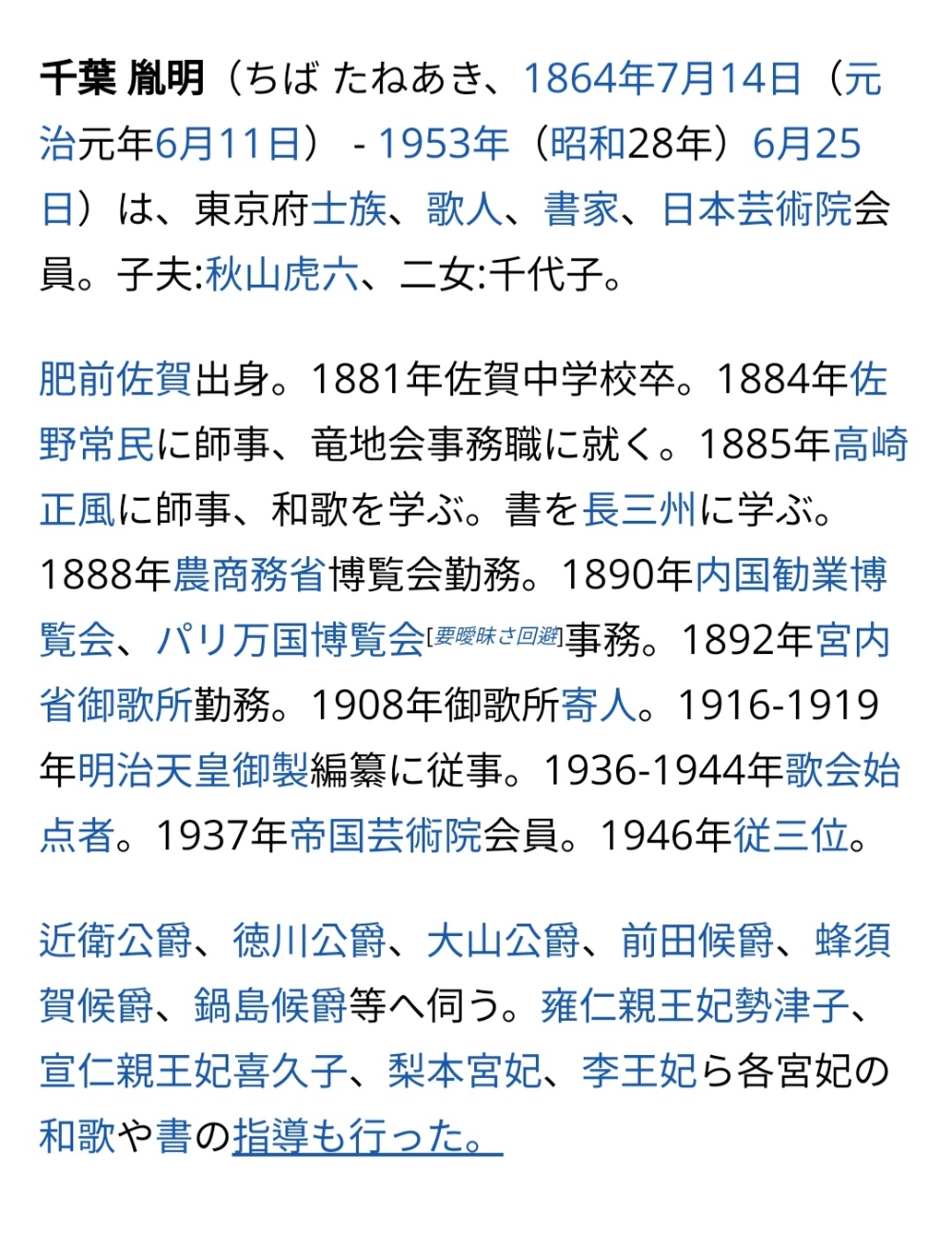The image size is (952, 1233).
Task: Open the 李王妃 link
Action: [640, 1071]
